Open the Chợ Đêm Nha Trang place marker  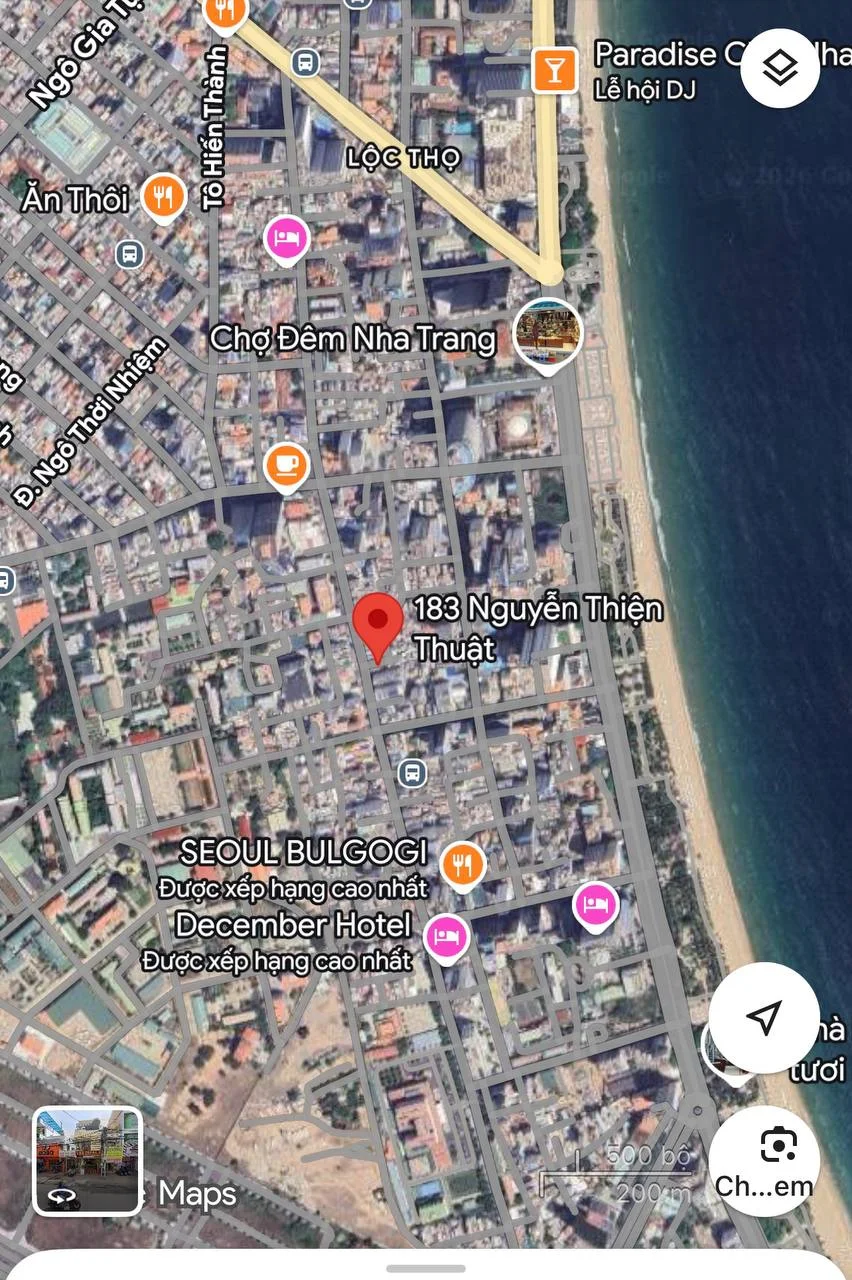[x=546, y=333]
